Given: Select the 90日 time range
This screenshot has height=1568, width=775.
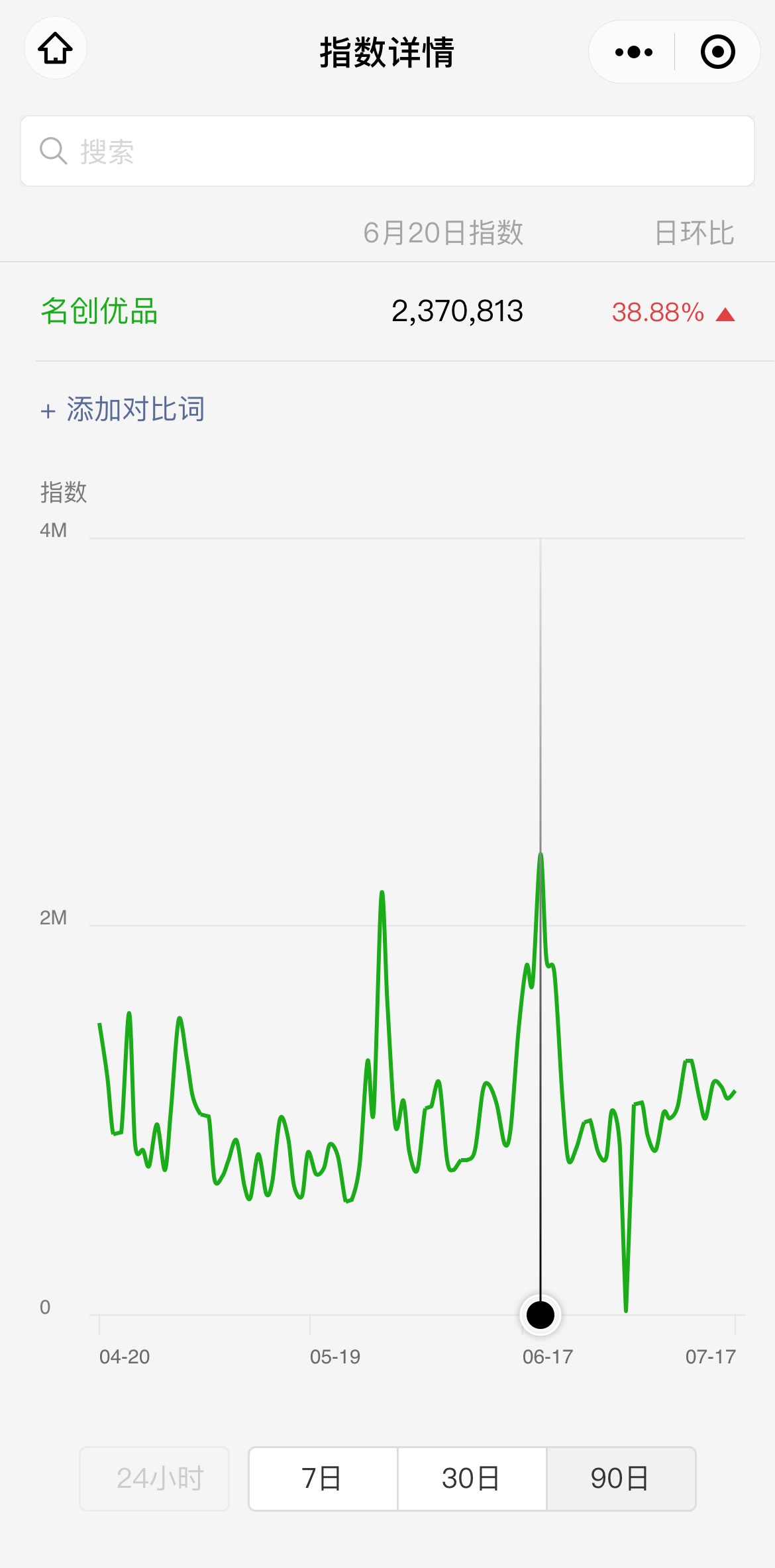Looking at the screenshot, I should [x=621, y=1478].
